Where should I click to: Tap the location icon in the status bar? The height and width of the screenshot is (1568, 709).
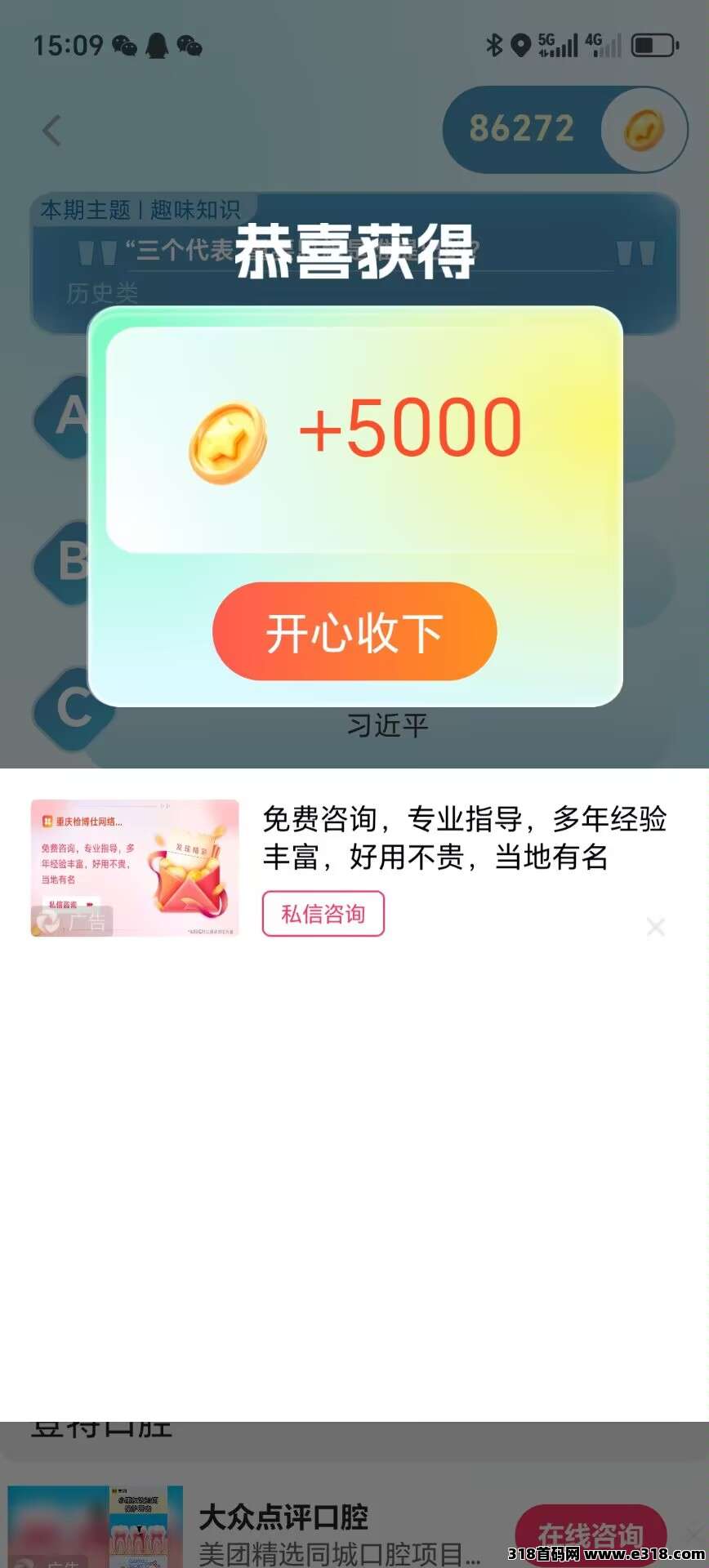519,47
